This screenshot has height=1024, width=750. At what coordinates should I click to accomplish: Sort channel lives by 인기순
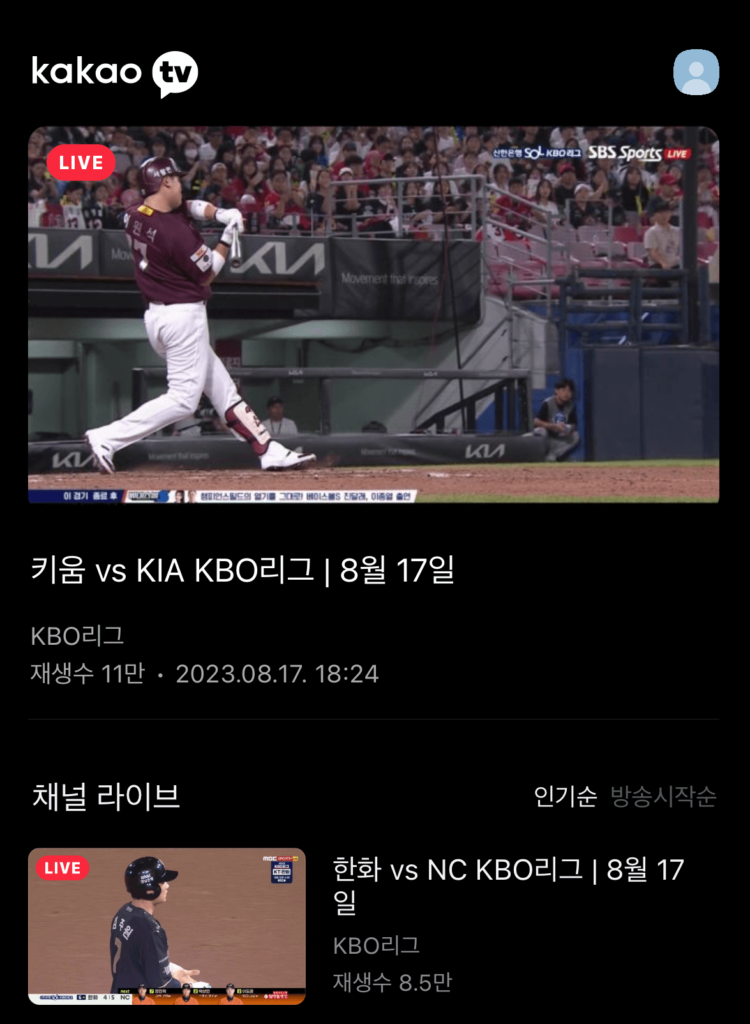click(565, 796)
